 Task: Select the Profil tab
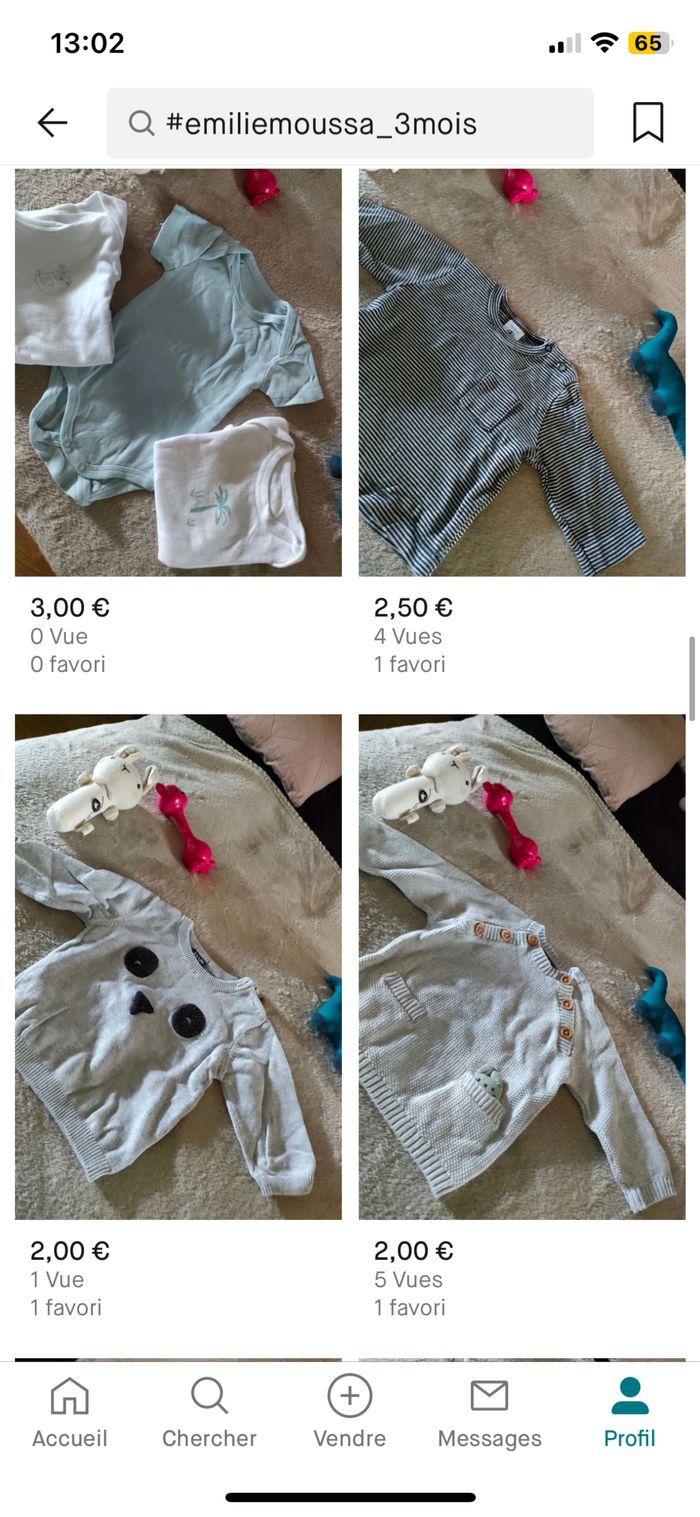pos(629,1412)
